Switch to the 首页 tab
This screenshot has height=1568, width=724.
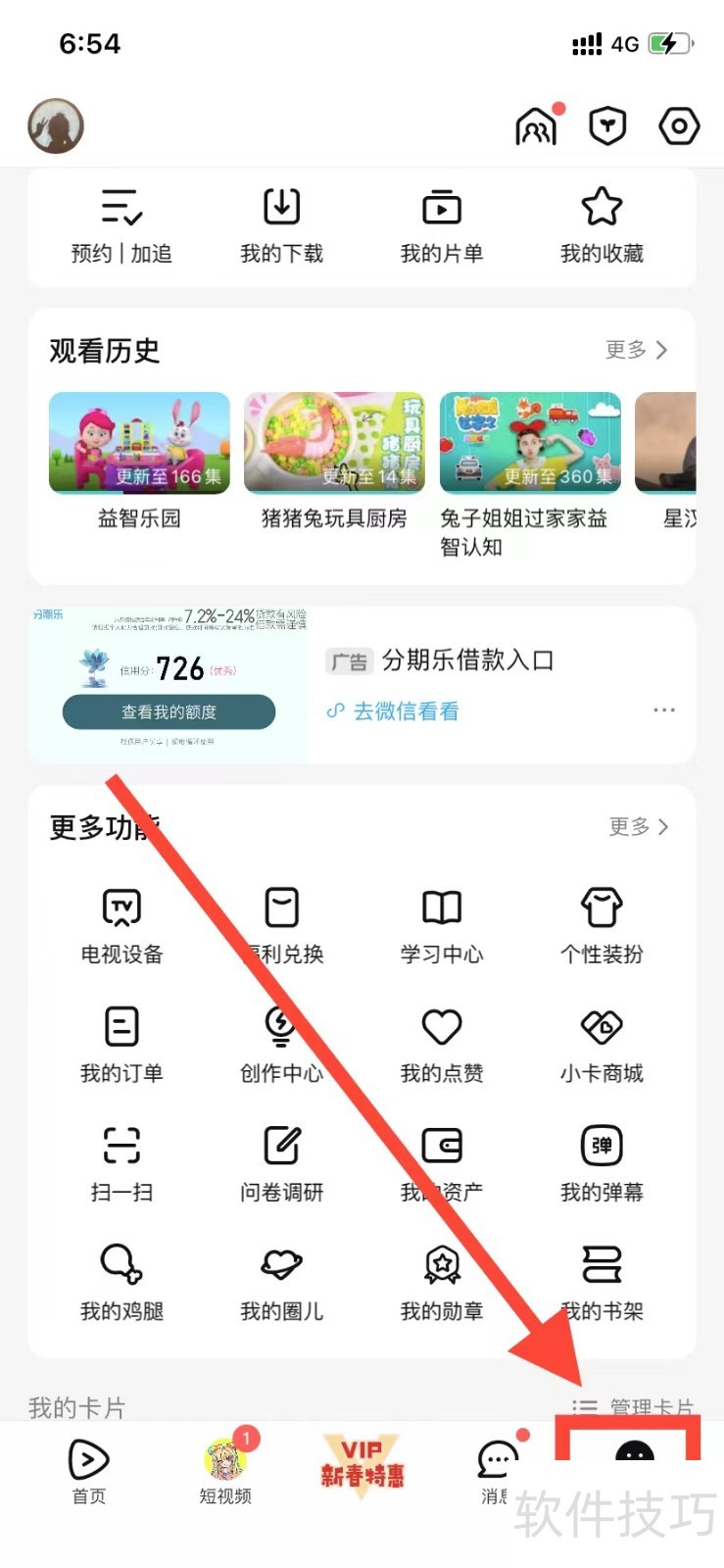point(88,1470)
